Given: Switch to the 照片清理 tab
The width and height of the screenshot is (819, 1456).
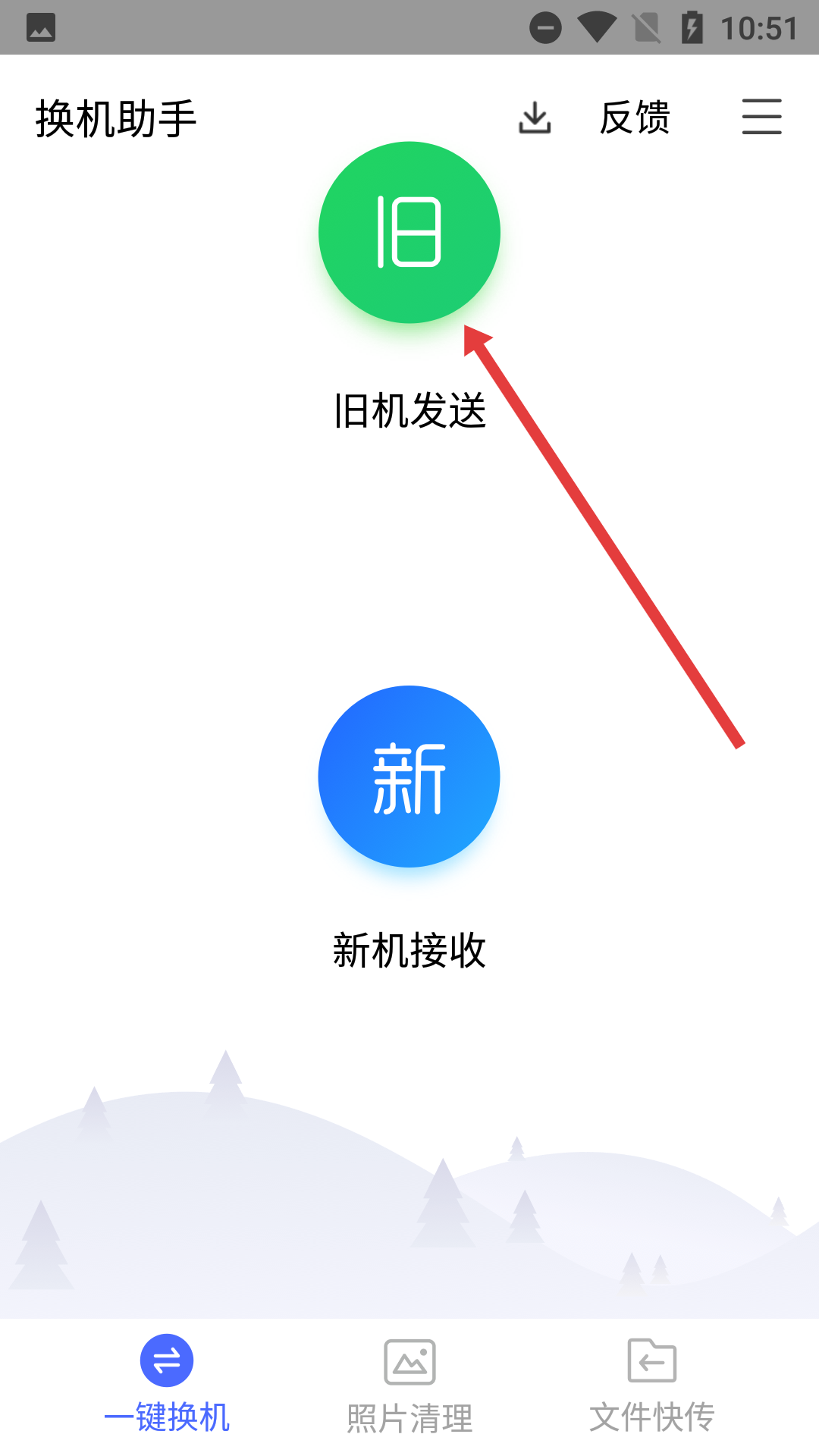Looking at the screenshot, I should pyautogui.click(x=409, y=1385).
